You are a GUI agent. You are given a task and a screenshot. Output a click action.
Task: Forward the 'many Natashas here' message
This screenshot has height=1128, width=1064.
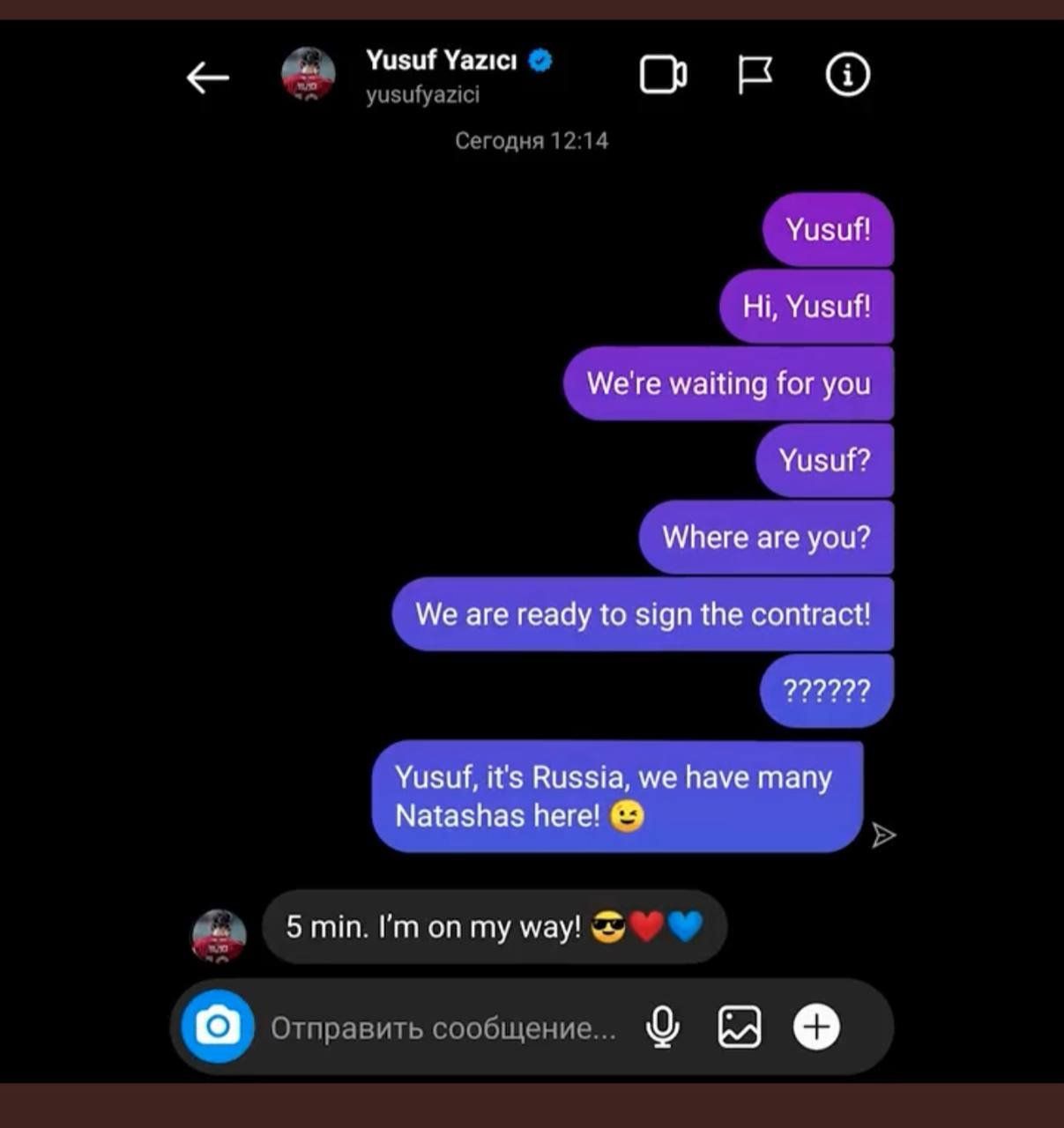coord(882,835)
